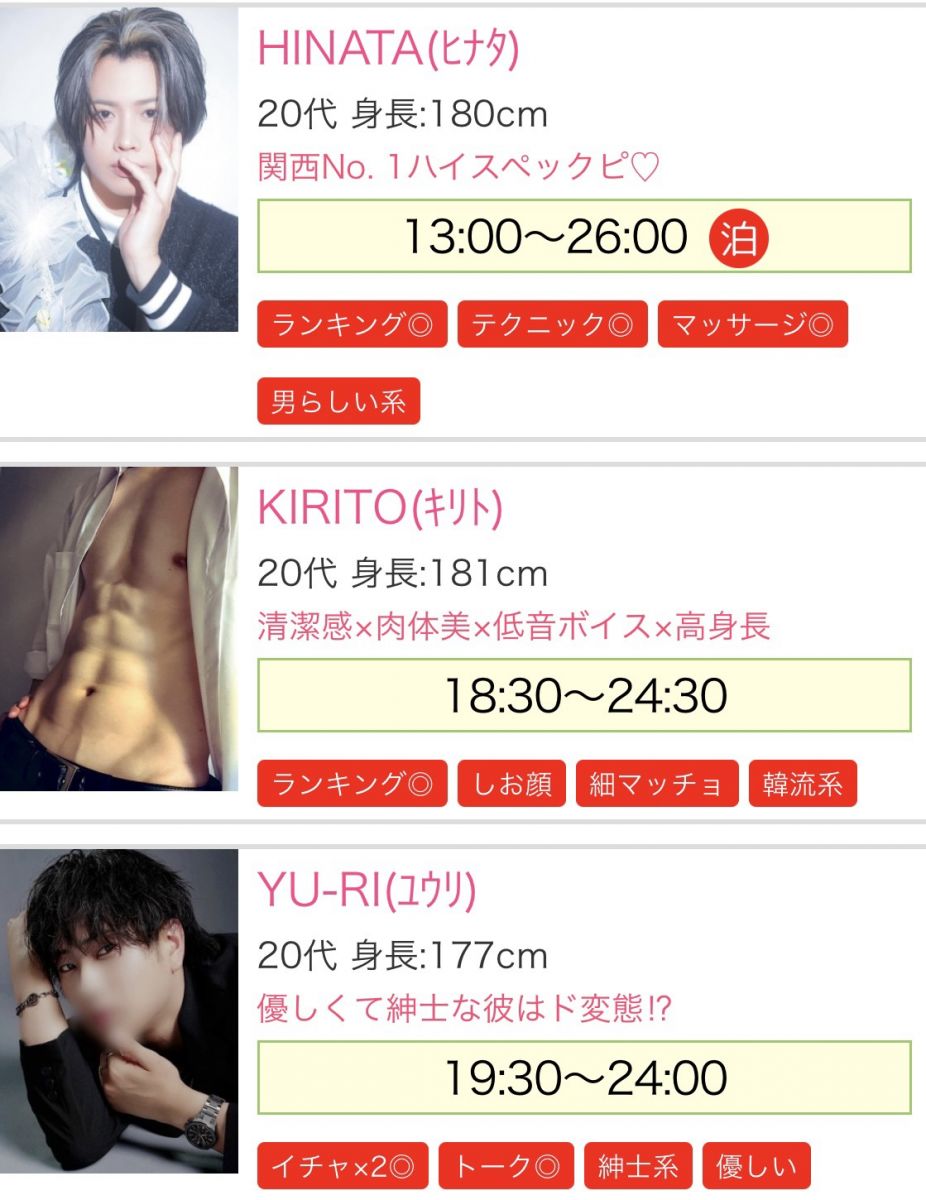Select the 優しい tag
The width and height of the screenshot is (926, 1200).
pyautogui.click(x=756, y=1166)
